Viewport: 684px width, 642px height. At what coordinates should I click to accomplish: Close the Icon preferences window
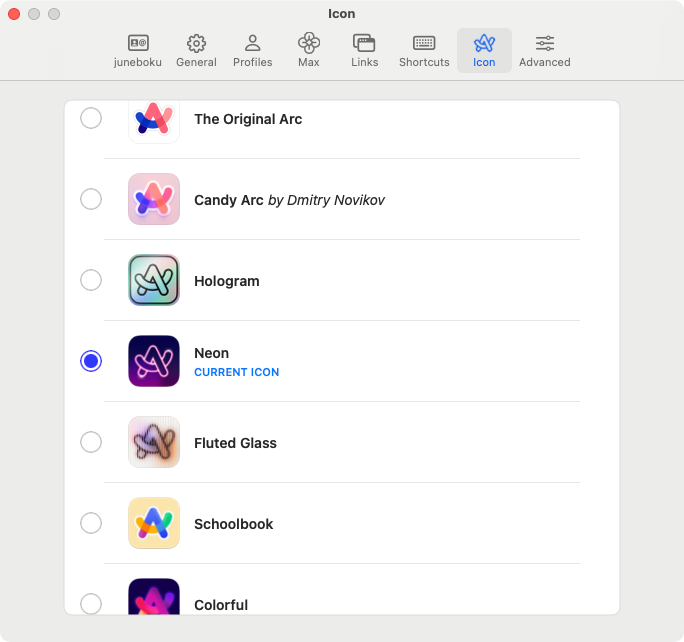pyautogui.click(x=14, y=14)
